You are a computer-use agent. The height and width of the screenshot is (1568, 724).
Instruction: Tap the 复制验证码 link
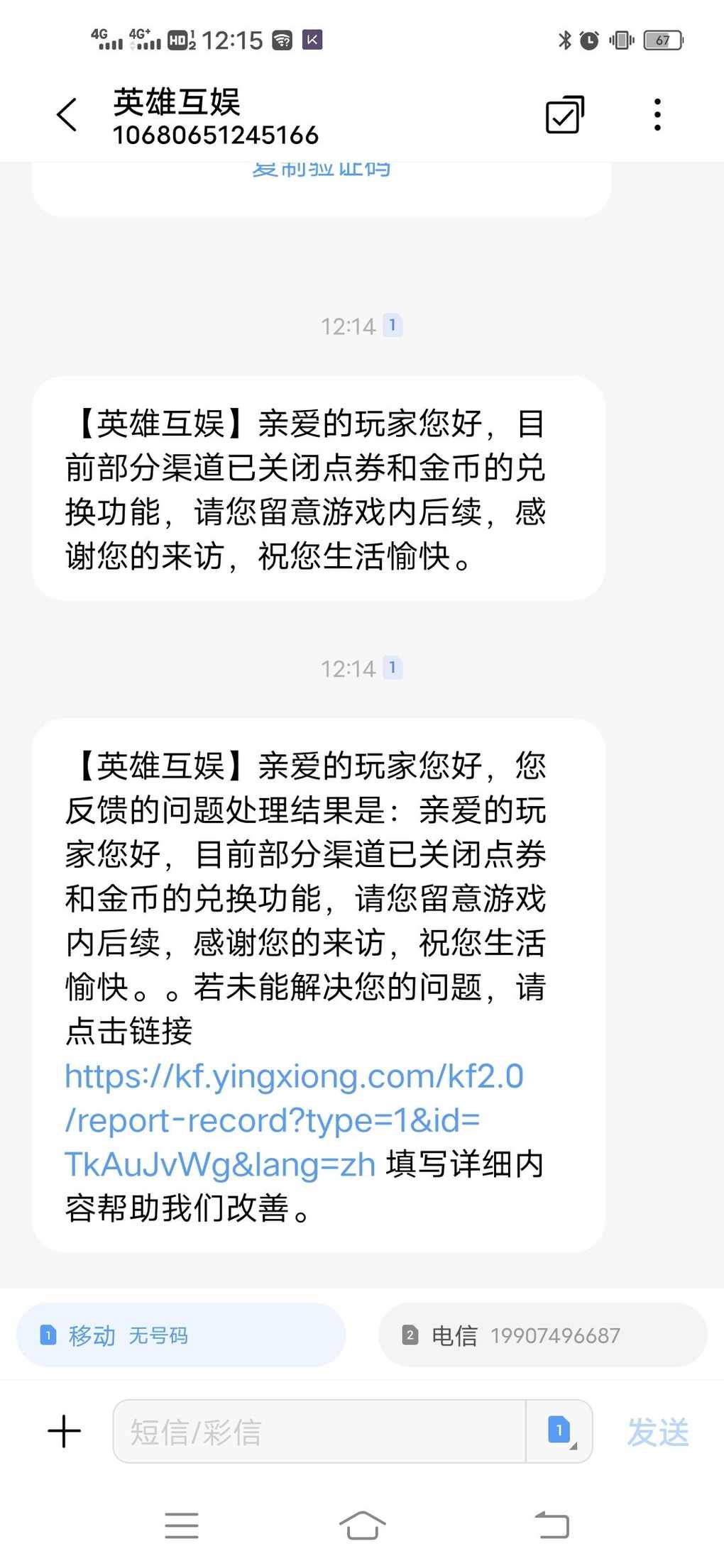point(321,169)
